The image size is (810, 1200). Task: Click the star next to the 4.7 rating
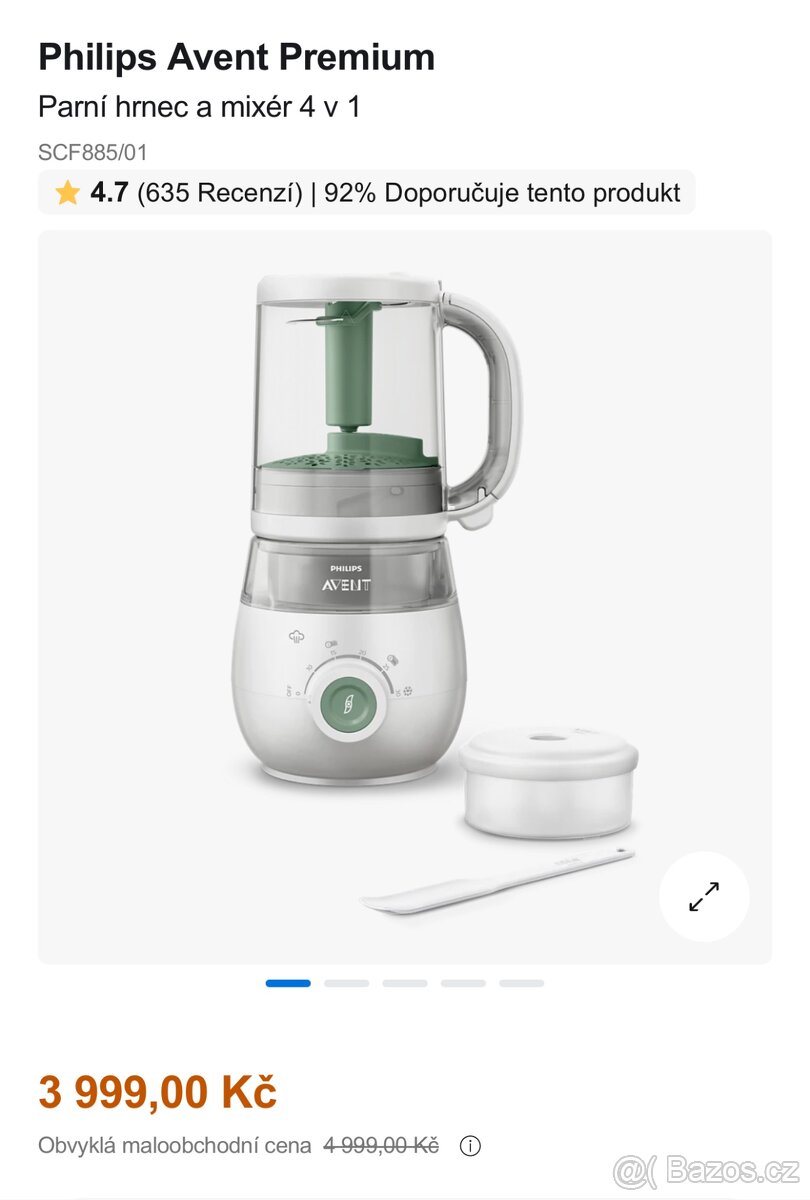click(x=66, y=192)
